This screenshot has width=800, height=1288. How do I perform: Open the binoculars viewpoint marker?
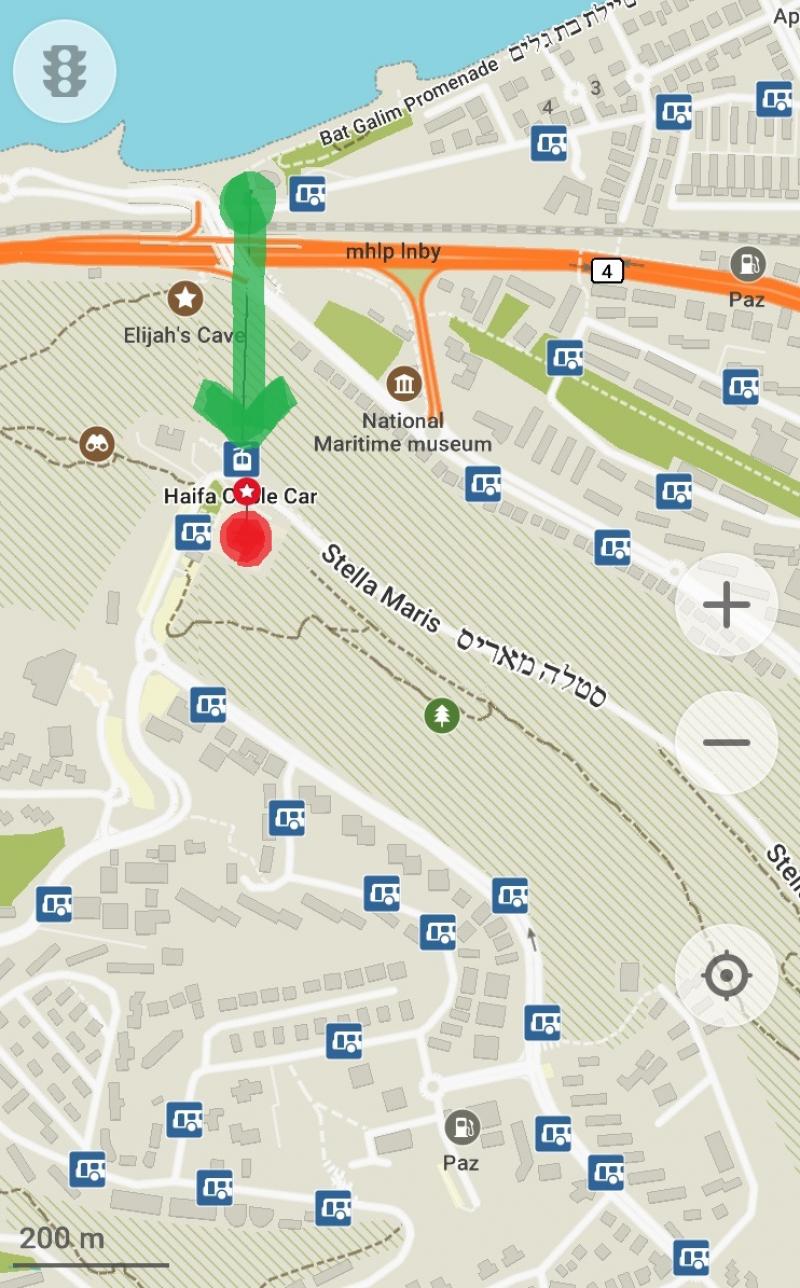pos(98,444)
